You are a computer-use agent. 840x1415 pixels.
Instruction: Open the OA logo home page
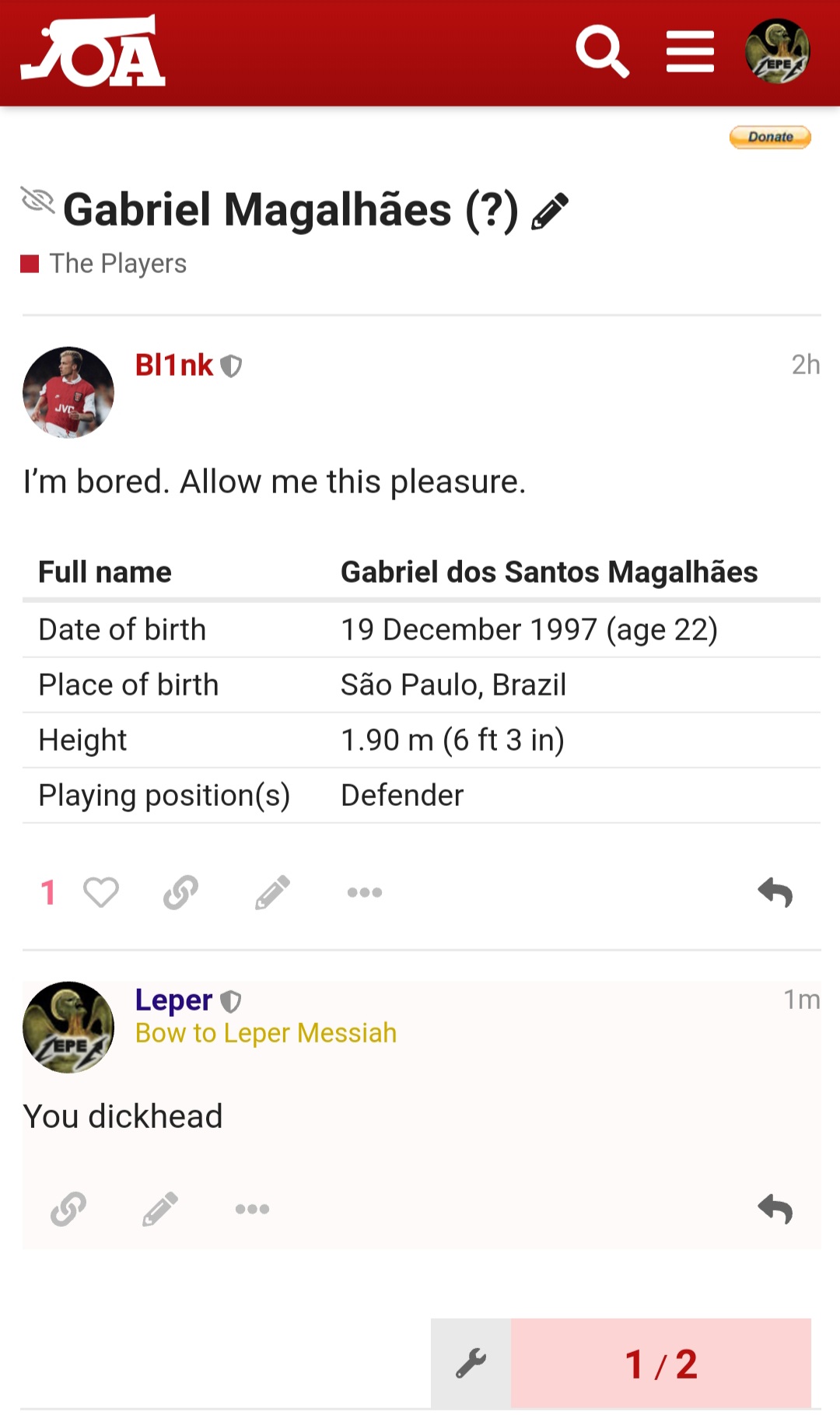pyautogui.click(x=93, y=51)
